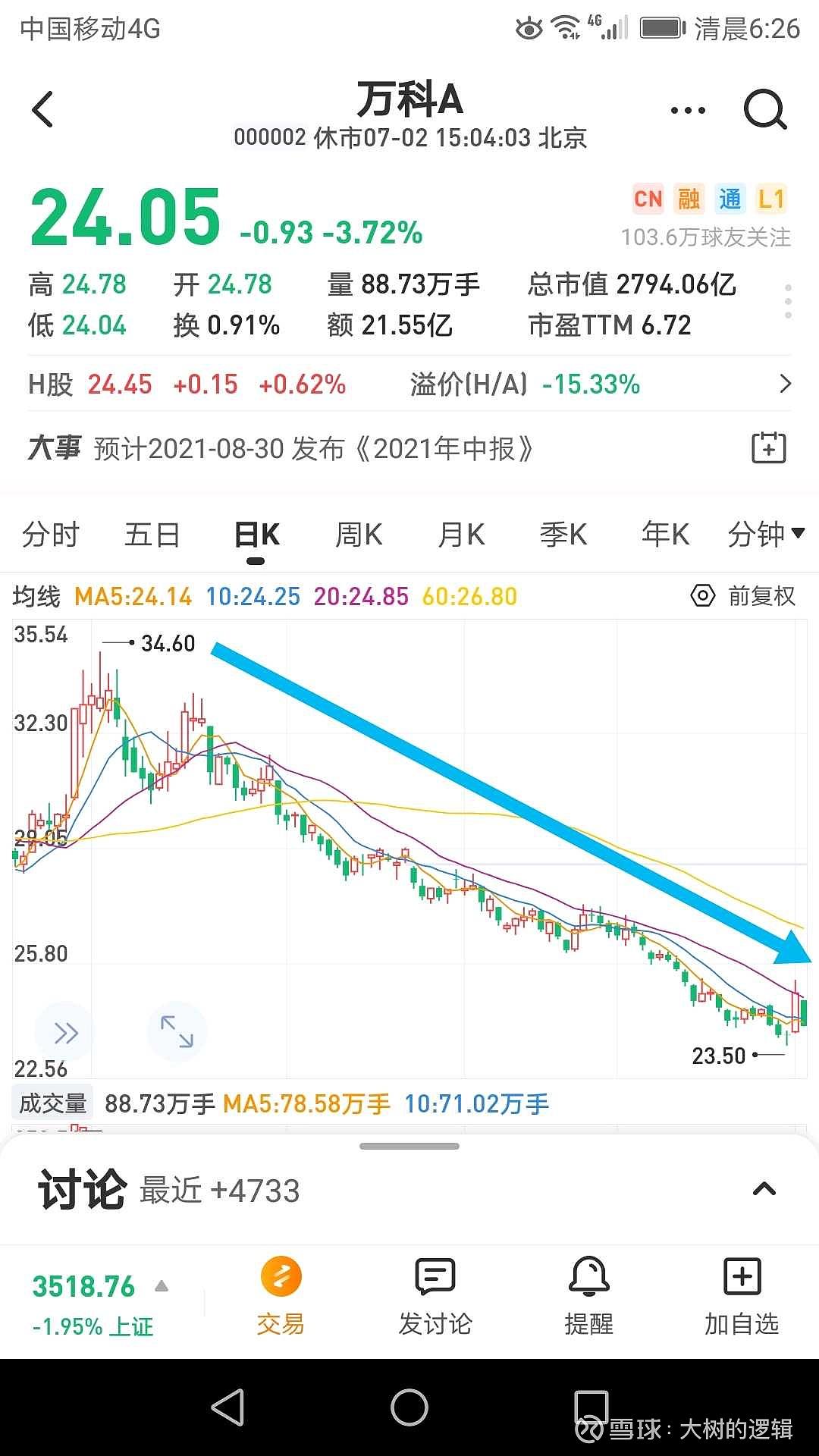Open the three-dot overflow menu
This screenshot has height=1456, width=819.
pyautogui.click(x=688, y=111)
